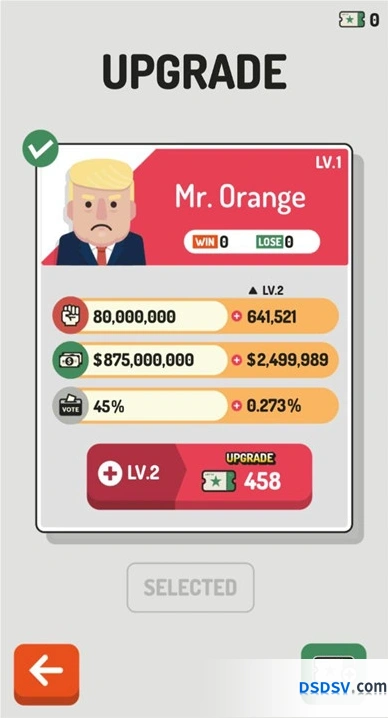Upgrade Mr. Orange to LV.2 for 458

coord(199,476)
